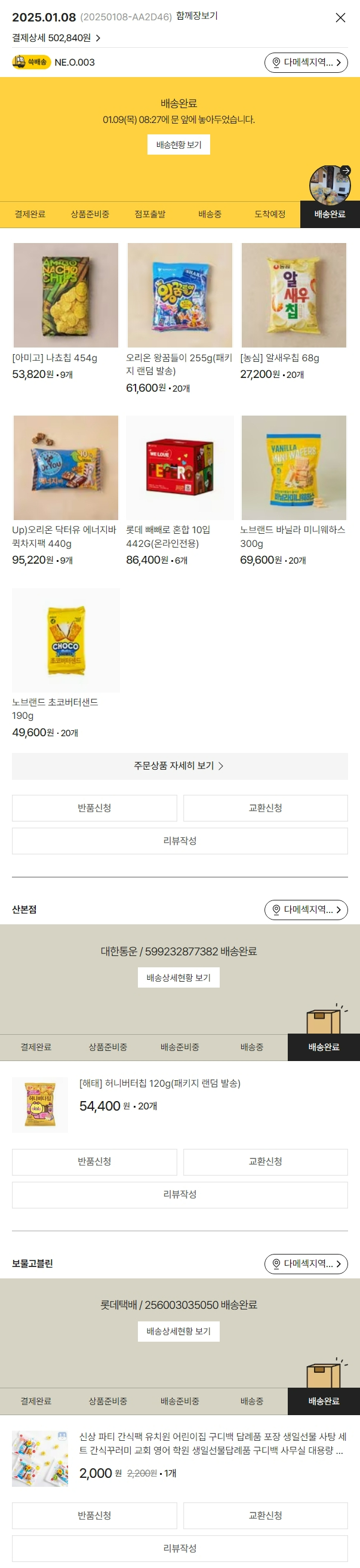Image resolution: width=360 pixels, height=1568 pixels.
Task: Open 배송상세현황 보기 for 대한통운 shipment
Action: pyautogui.click(x=179, y=977)
